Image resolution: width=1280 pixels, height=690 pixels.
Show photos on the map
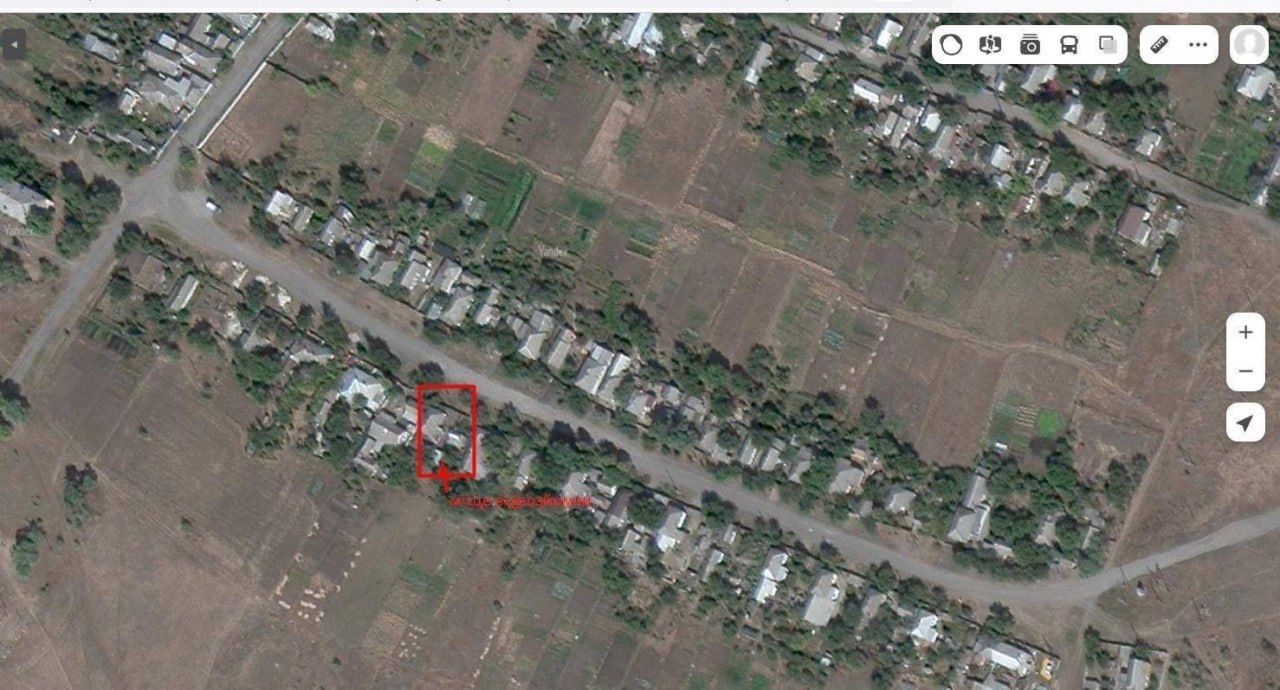coord(1030,45)
